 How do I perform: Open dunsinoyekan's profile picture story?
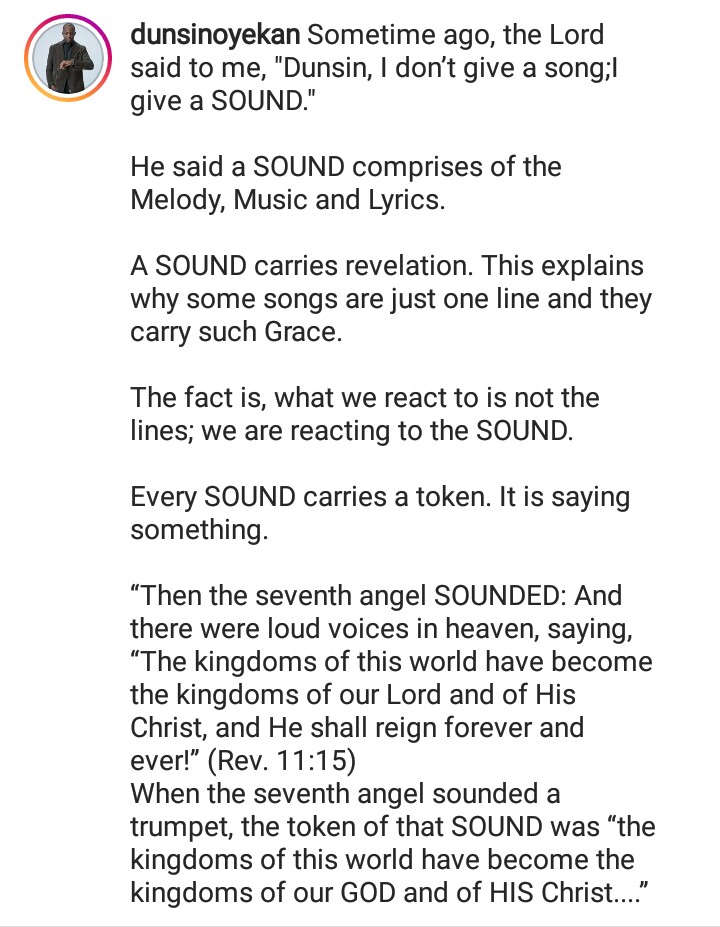pos(69,58)
